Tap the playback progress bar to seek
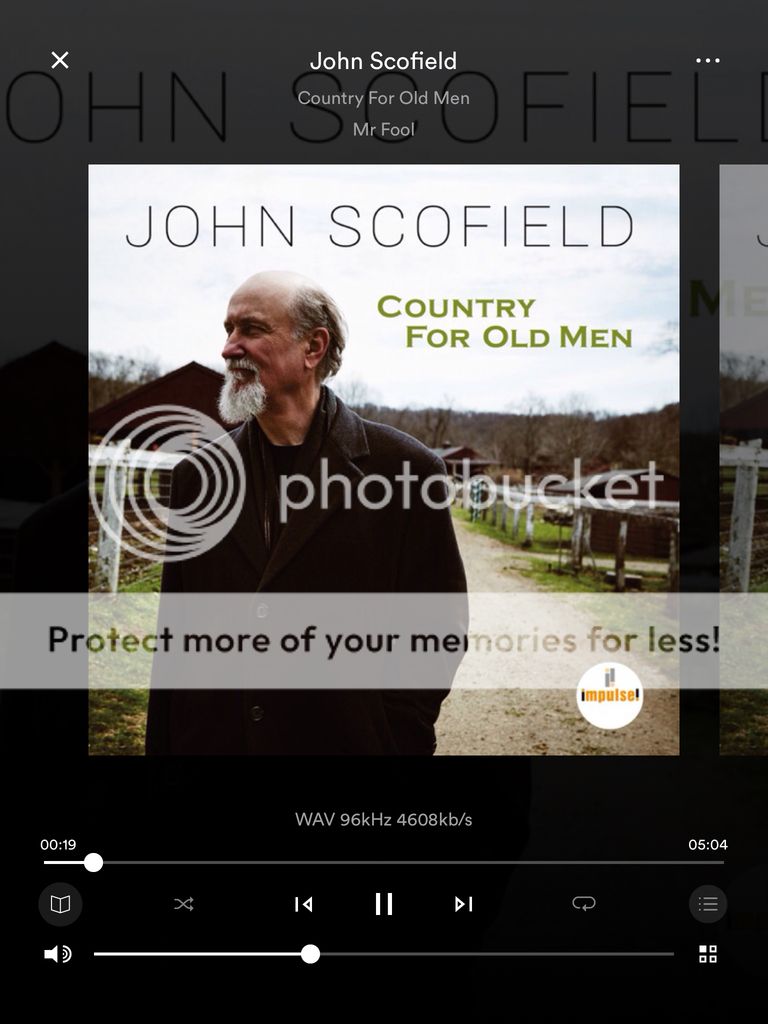 coord(400,862)
